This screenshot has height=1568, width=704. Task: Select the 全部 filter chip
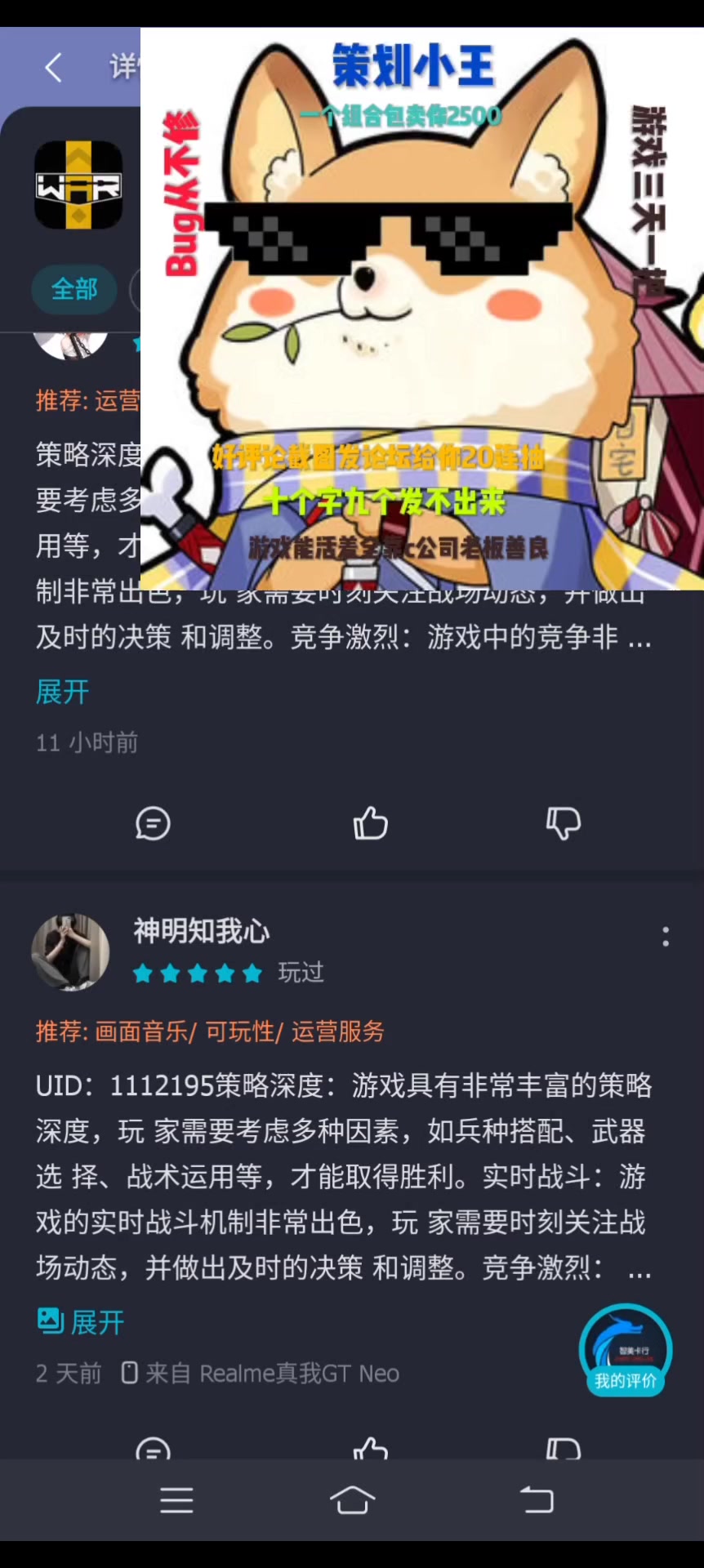coord(74,289)
